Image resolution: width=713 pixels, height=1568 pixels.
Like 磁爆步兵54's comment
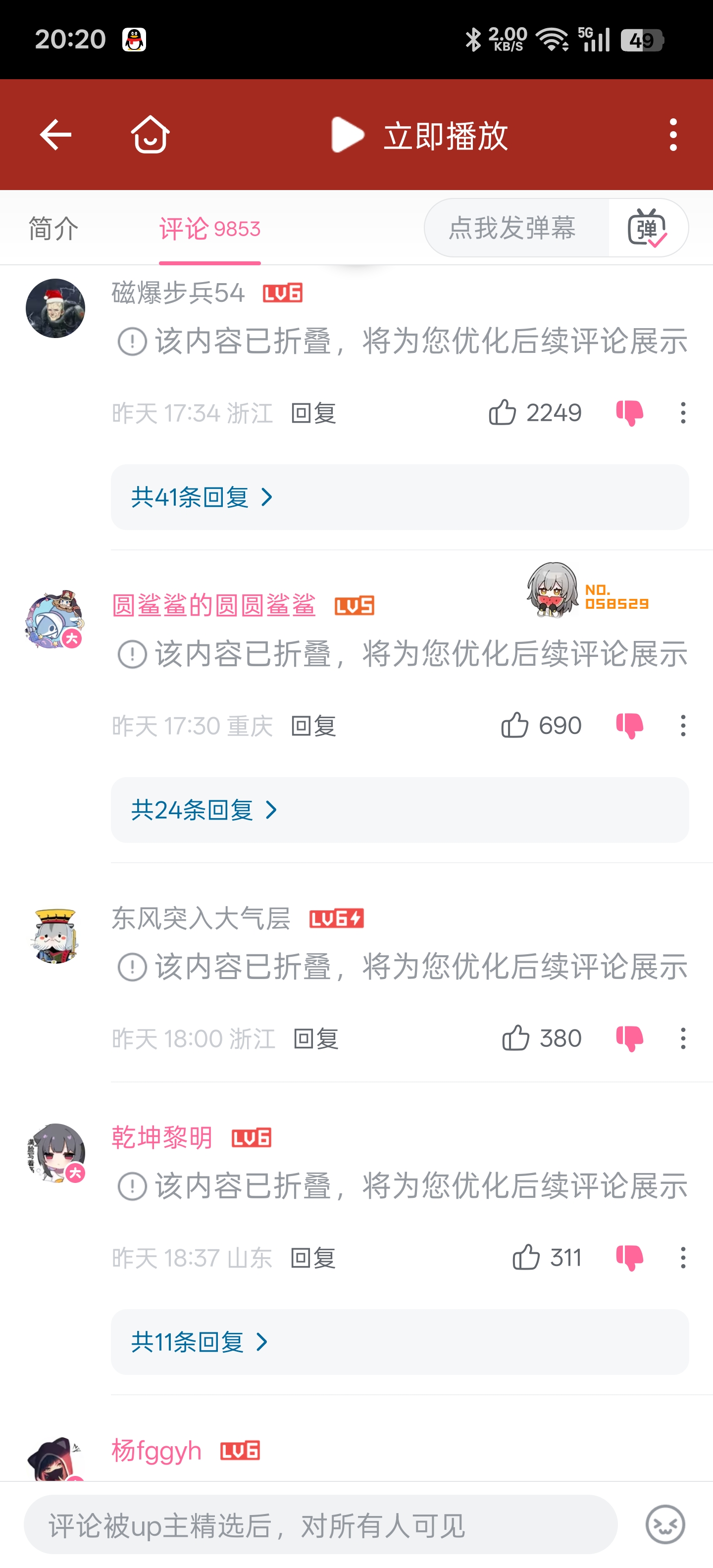pyautogui.click(x=503, y=413)
